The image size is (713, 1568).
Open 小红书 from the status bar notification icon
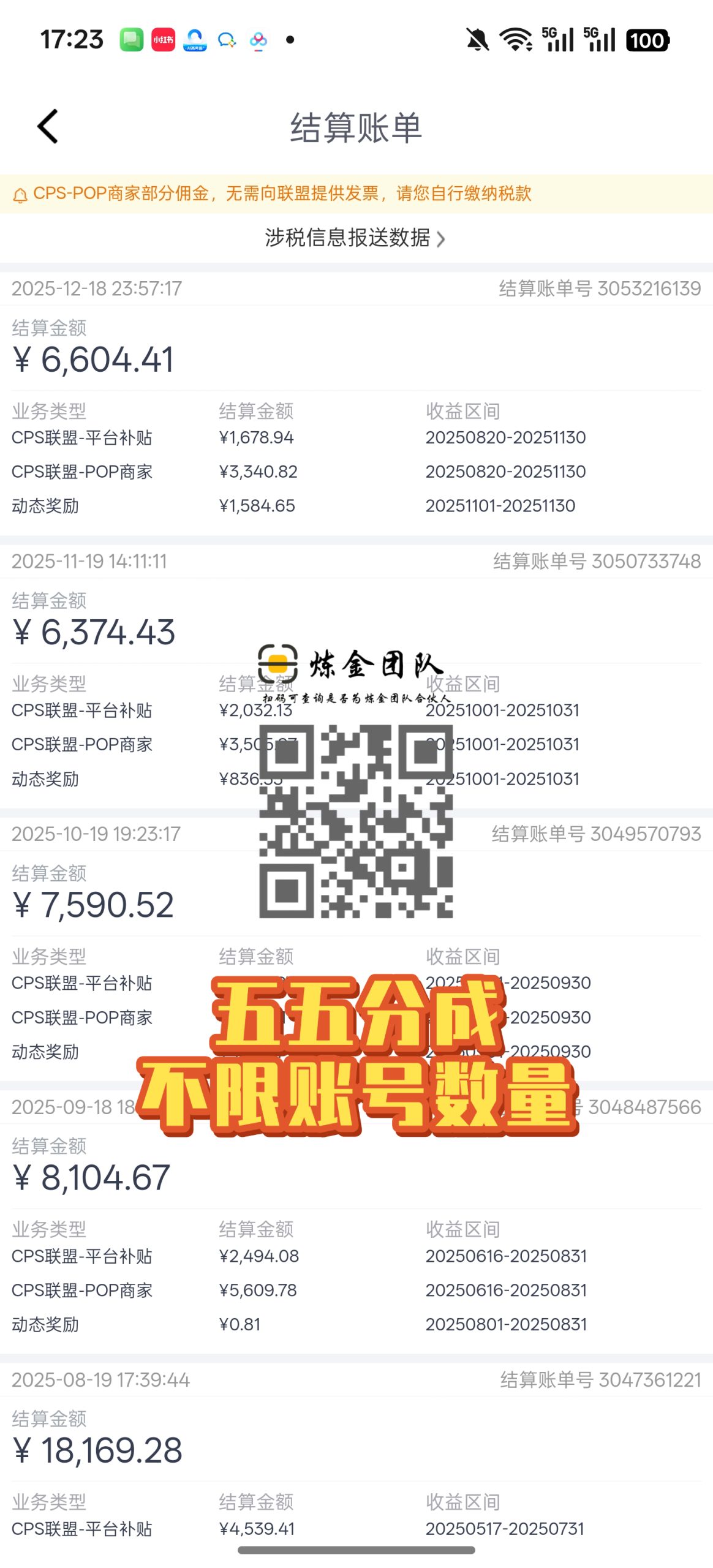(162, 39)
